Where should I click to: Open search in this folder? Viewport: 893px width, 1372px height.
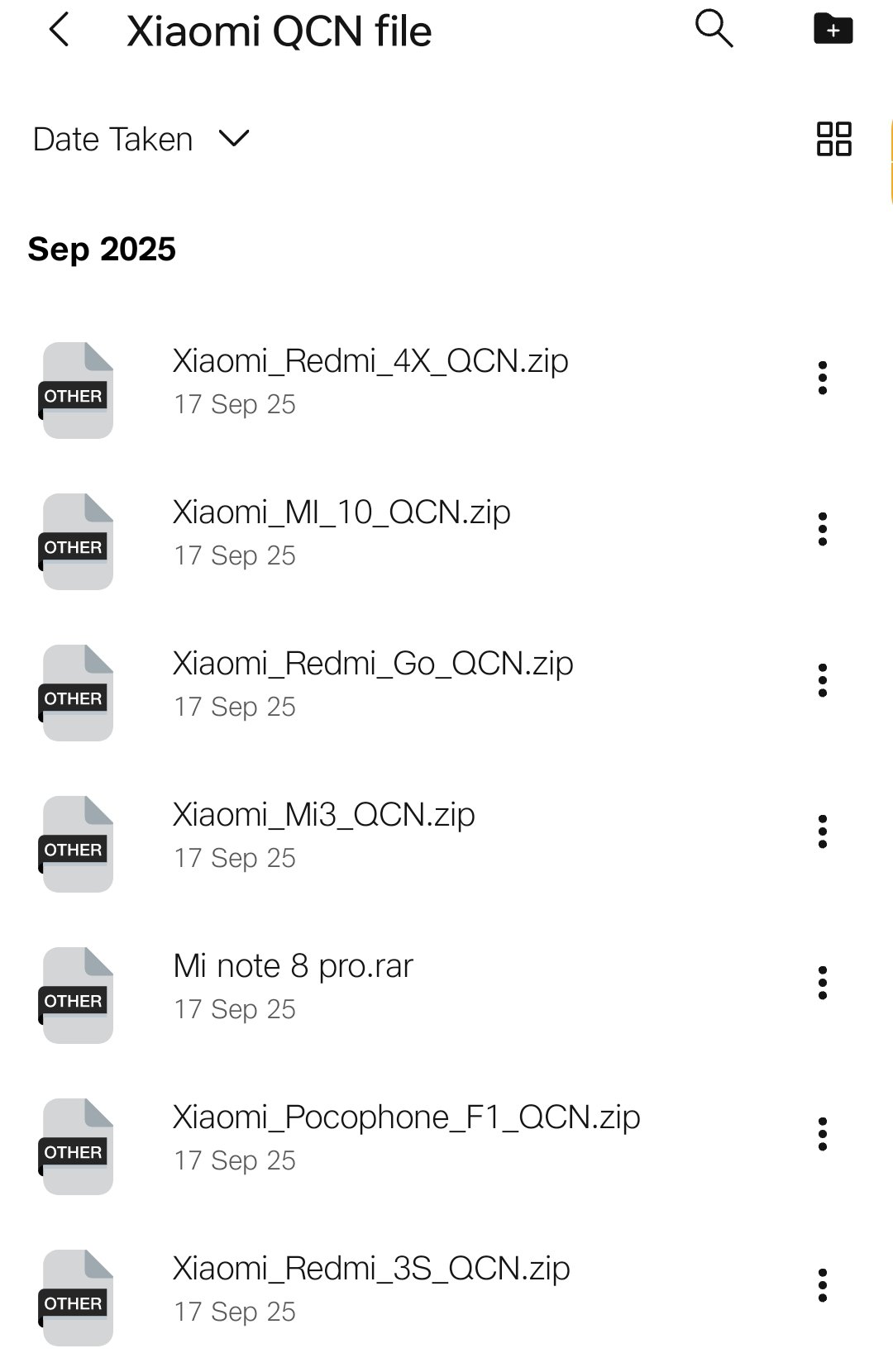714,29
